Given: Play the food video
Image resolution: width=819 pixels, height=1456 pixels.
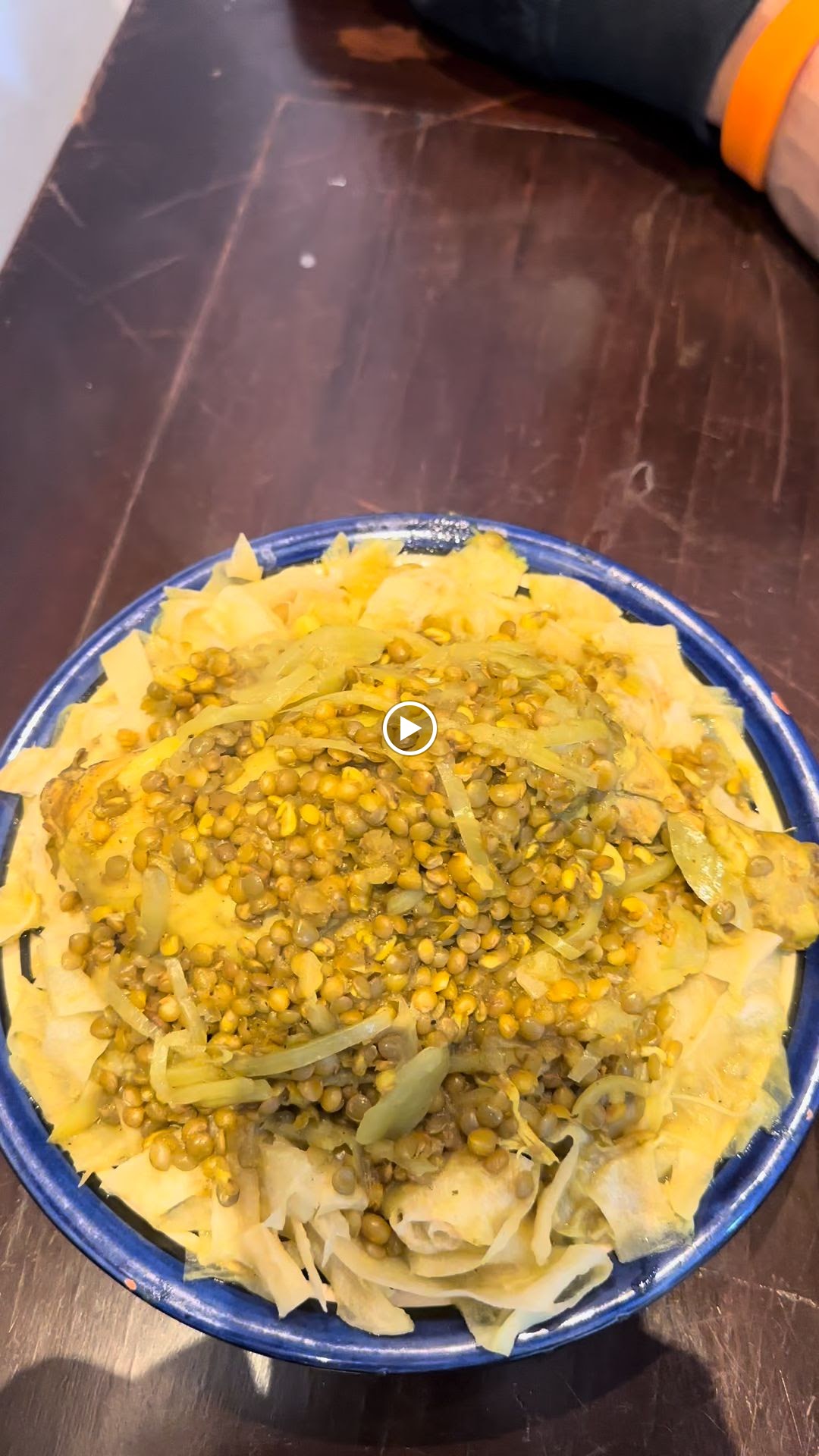Looking at the screenshot, I should (409, 729).
